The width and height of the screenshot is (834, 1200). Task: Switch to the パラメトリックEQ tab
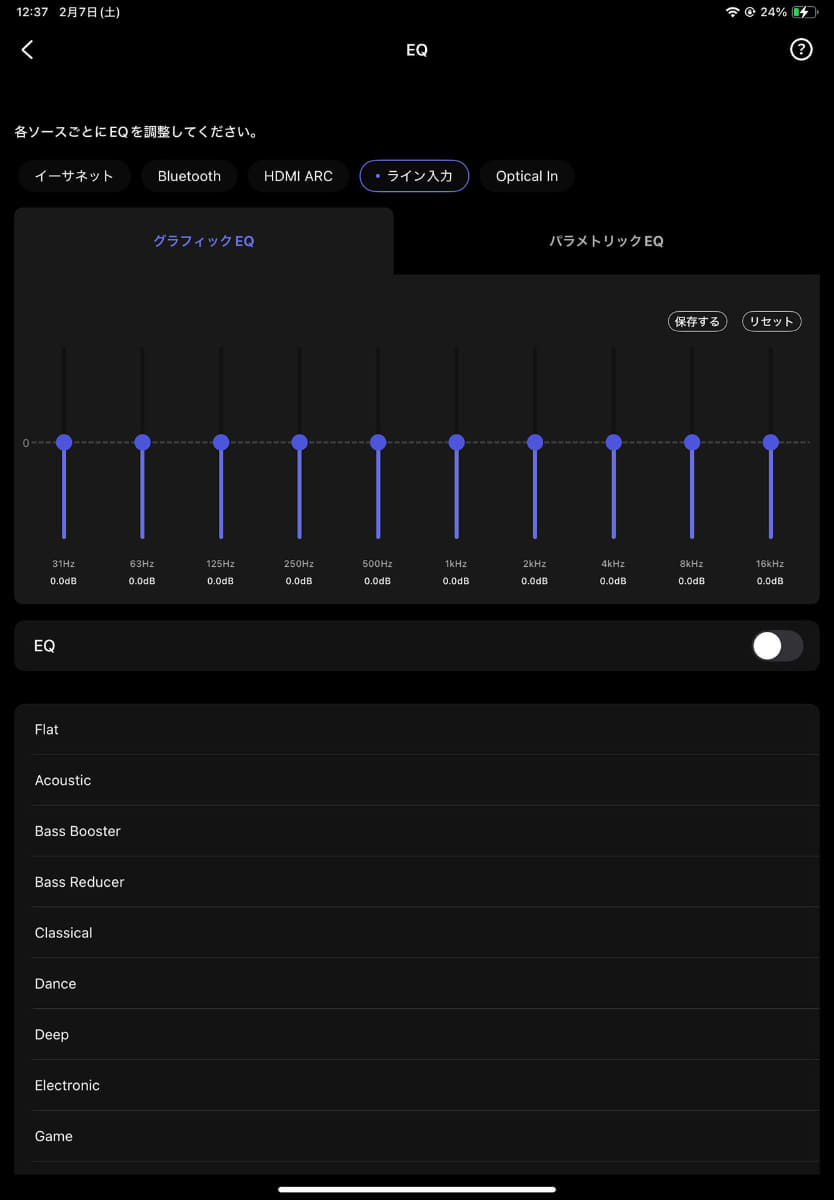click(606, 241)
